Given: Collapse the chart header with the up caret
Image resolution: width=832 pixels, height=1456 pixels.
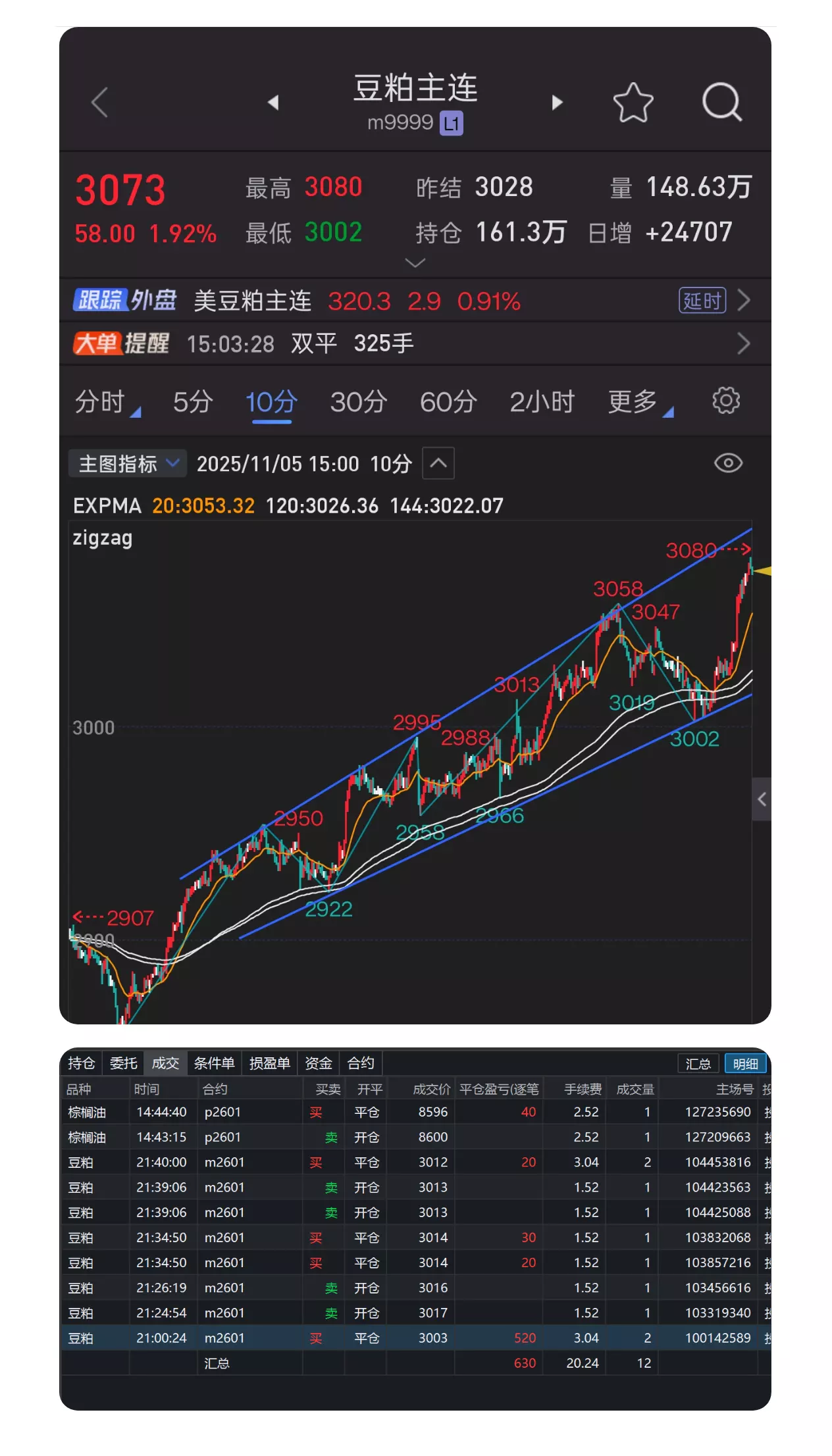Looking at the screenshot, I should (437, 463).
